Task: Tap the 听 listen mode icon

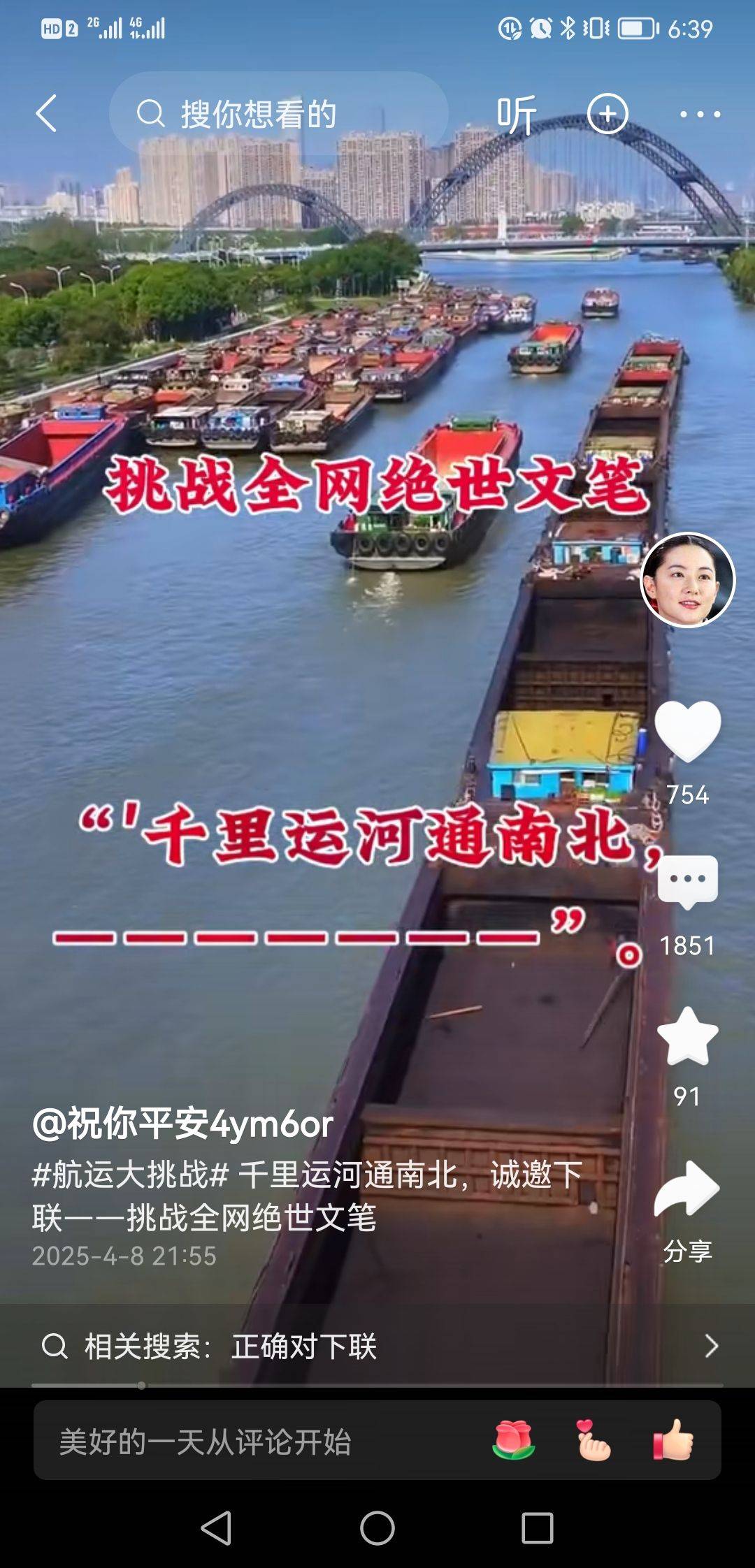Action: pos(517,115)
